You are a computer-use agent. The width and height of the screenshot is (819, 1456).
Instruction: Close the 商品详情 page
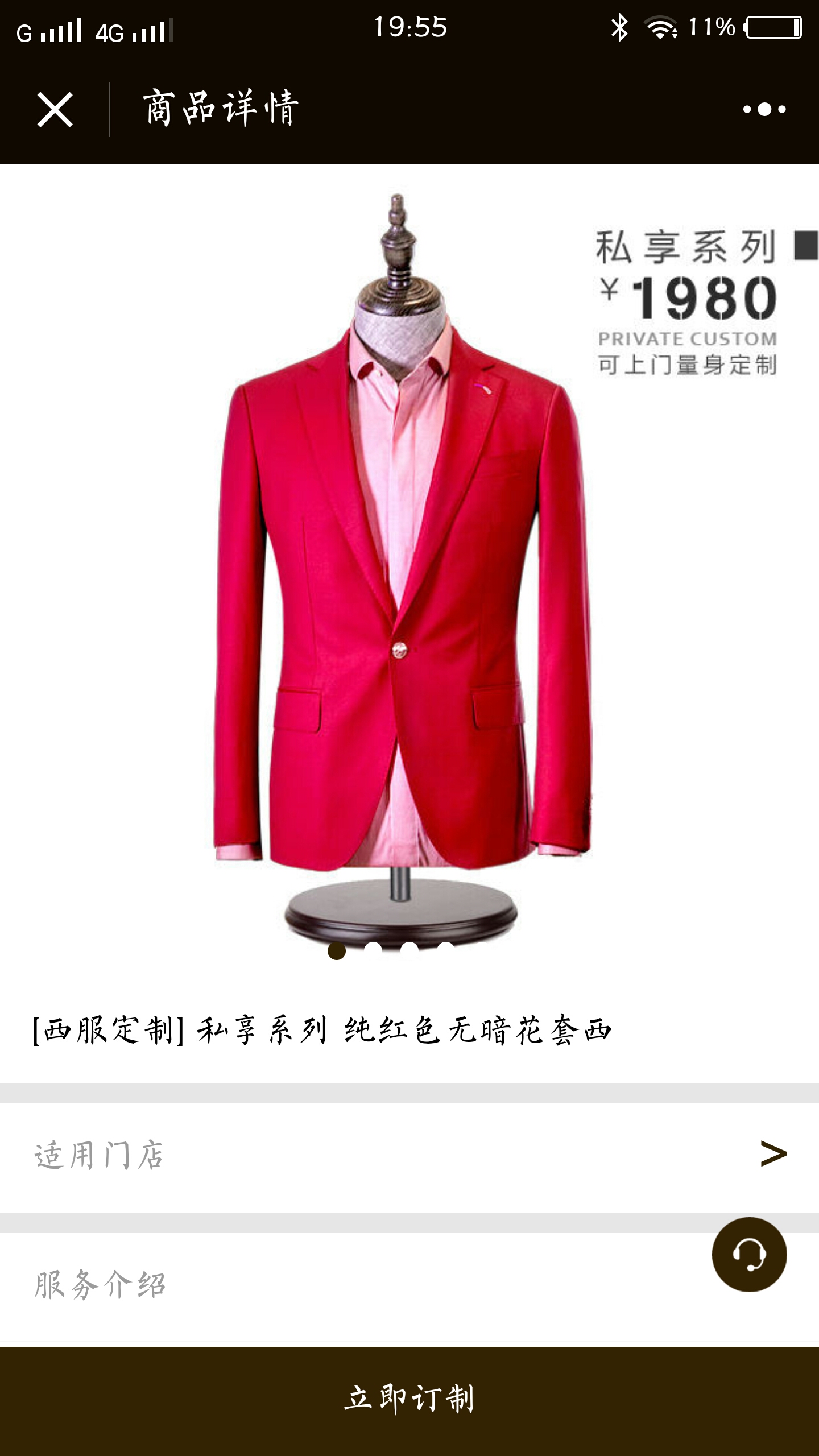55,109
